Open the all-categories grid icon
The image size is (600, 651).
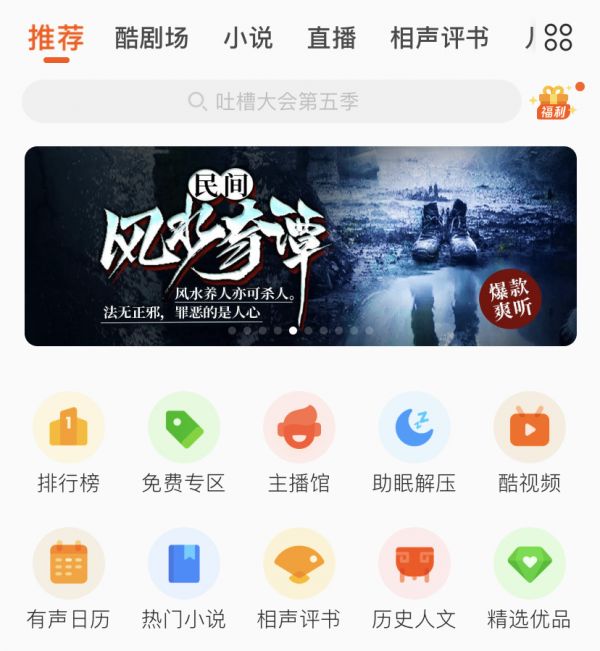(x=558, y=38)
